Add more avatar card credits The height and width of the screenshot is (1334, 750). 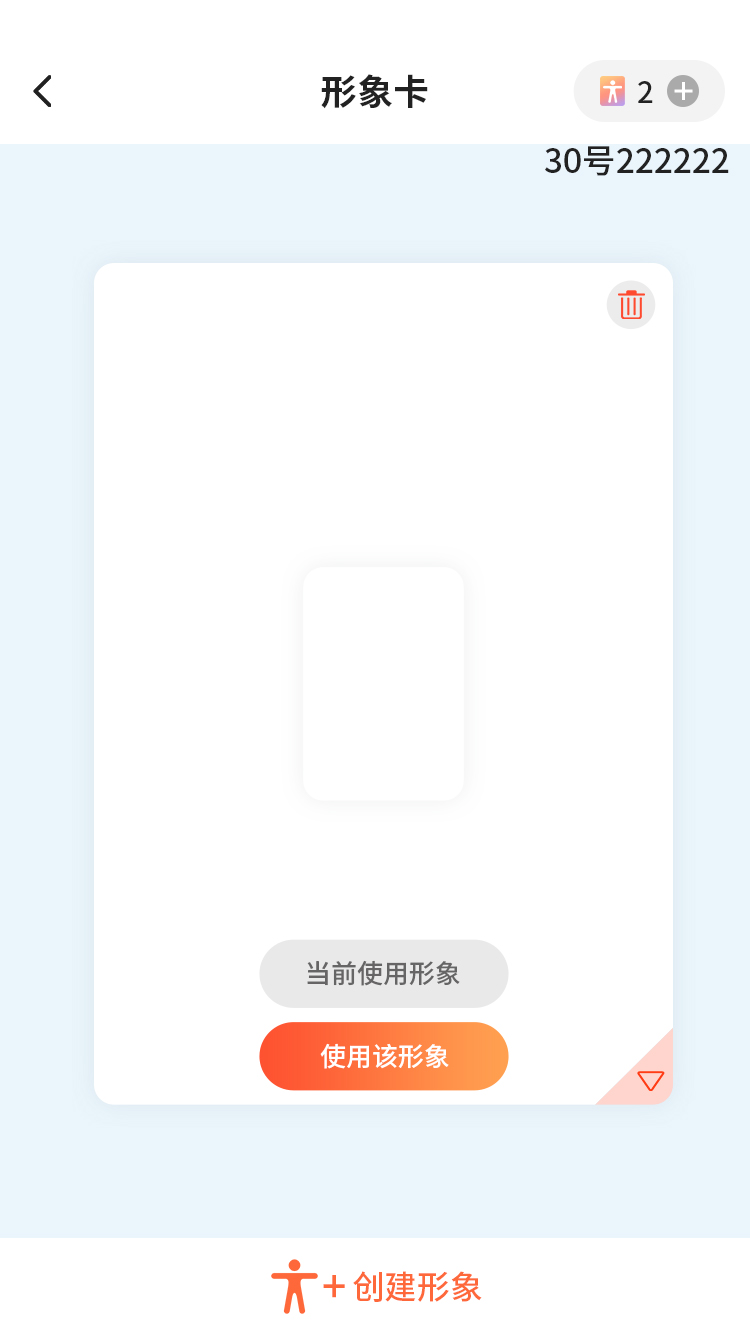coord(683,91)
